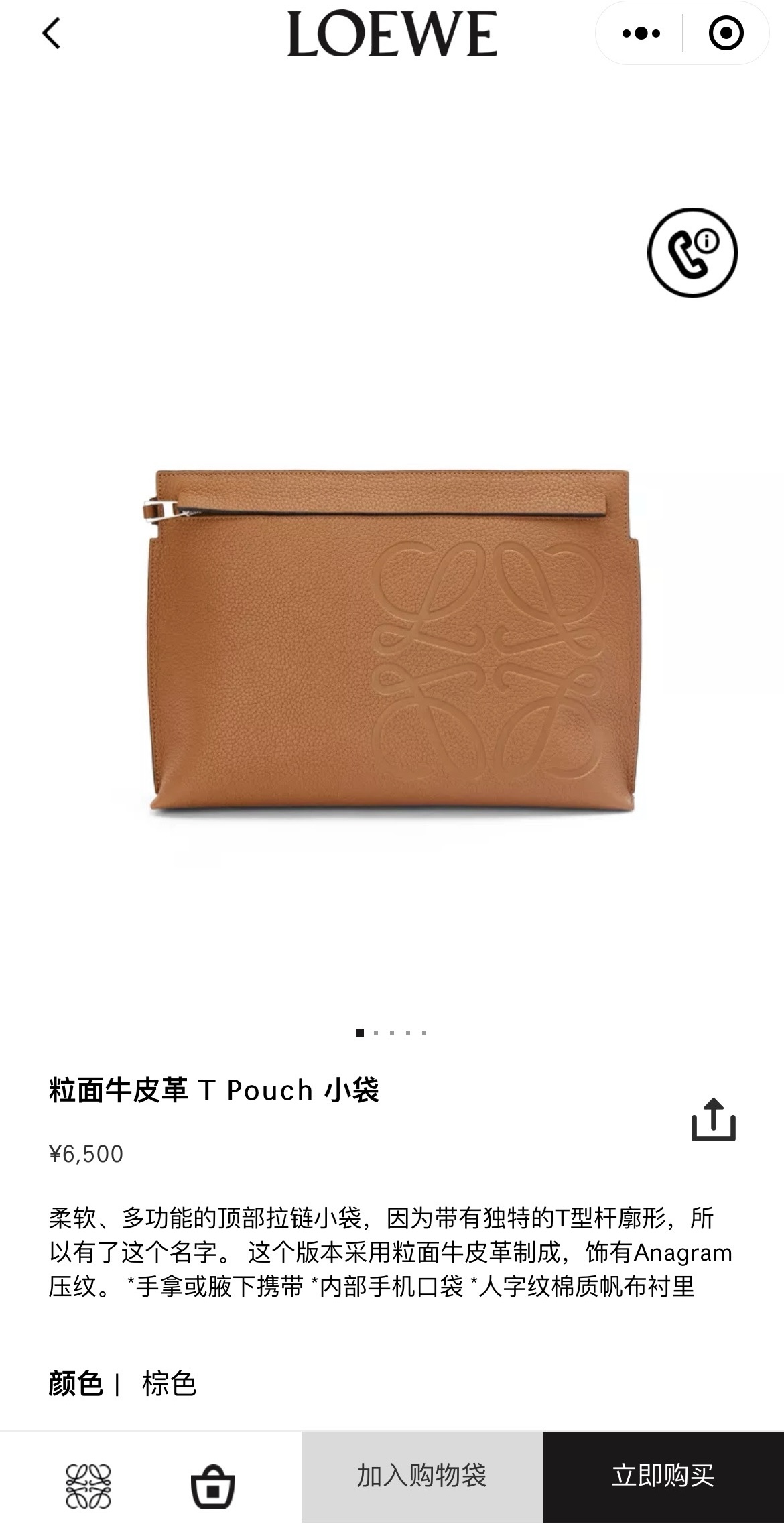Close the mini program via target icon
Viewport: 784px width, 1532px height.
tap(726, 34)
